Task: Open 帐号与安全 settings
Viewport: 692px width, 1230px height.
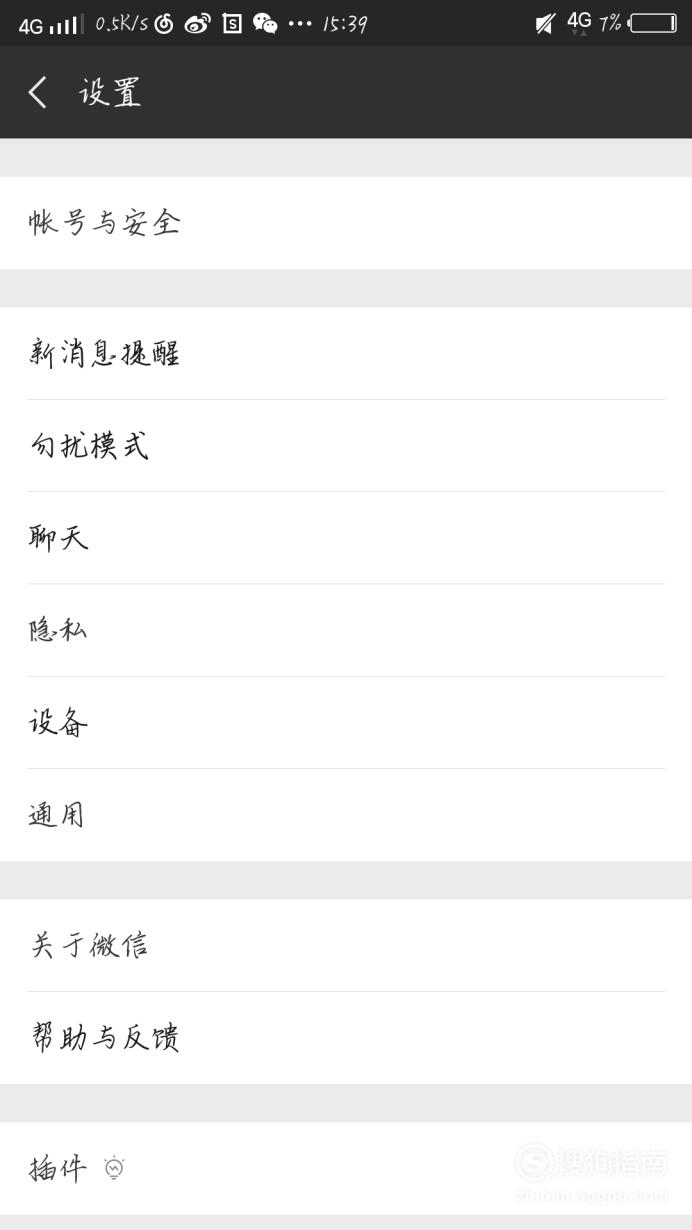Action: (346, 223)
